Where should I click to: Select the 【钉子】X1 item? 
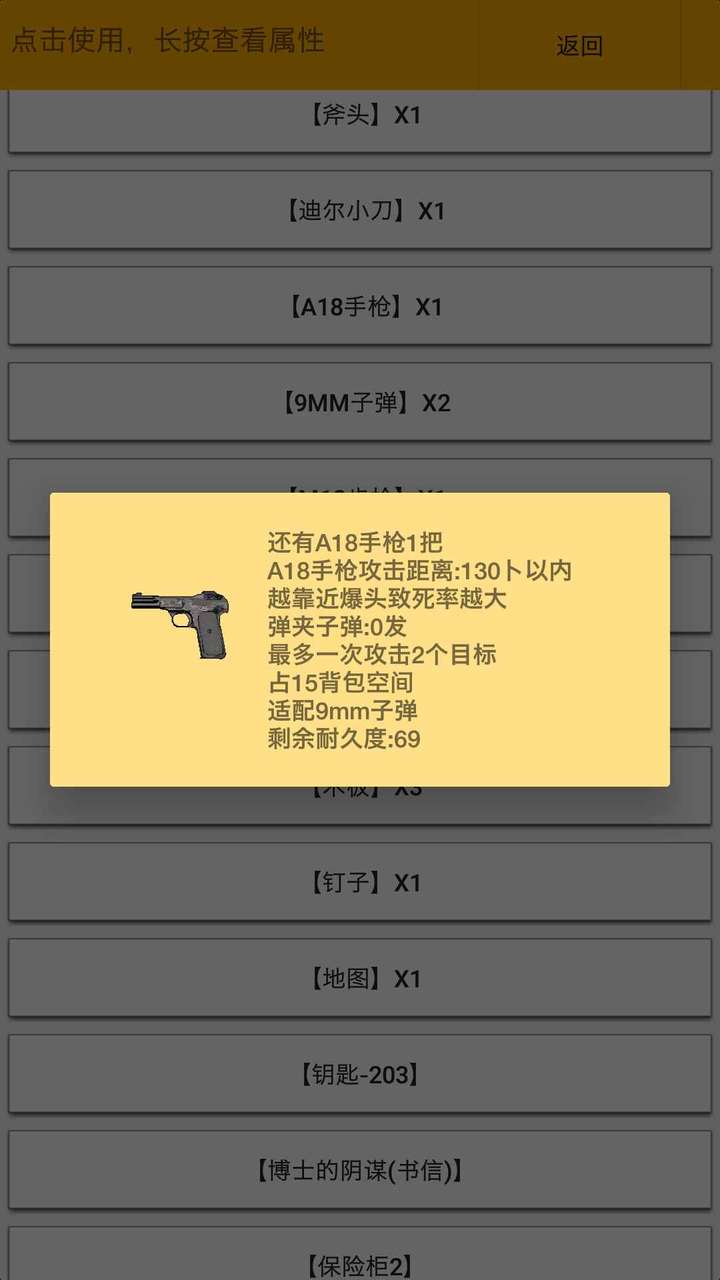coord(360,882)
